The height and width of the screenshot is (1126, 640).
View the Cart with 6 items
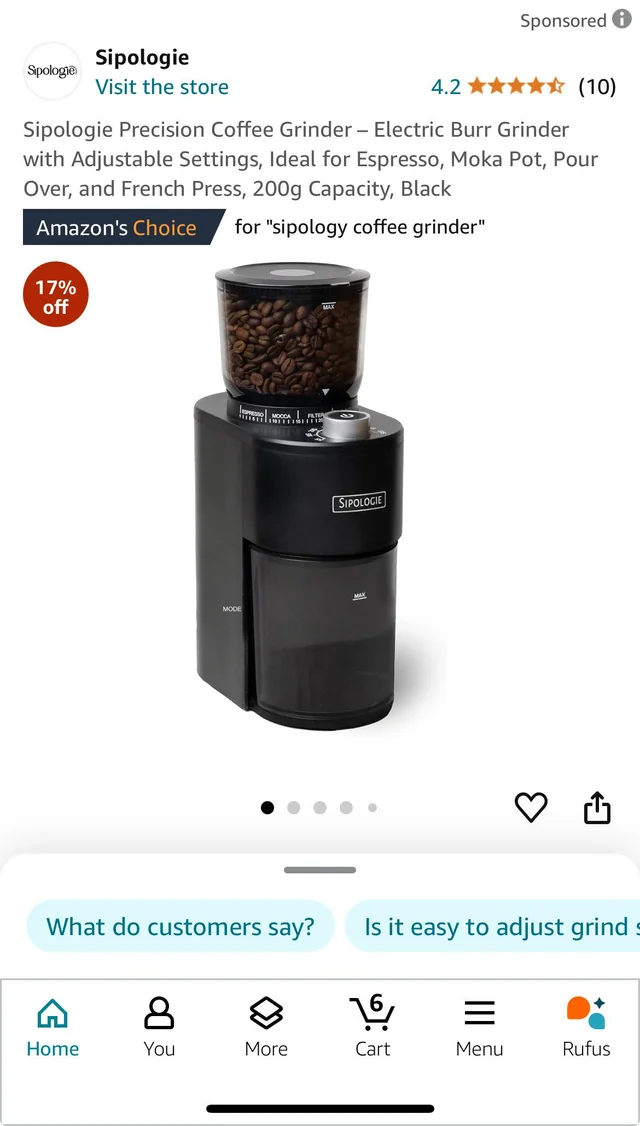click(x=373, y=1027)
